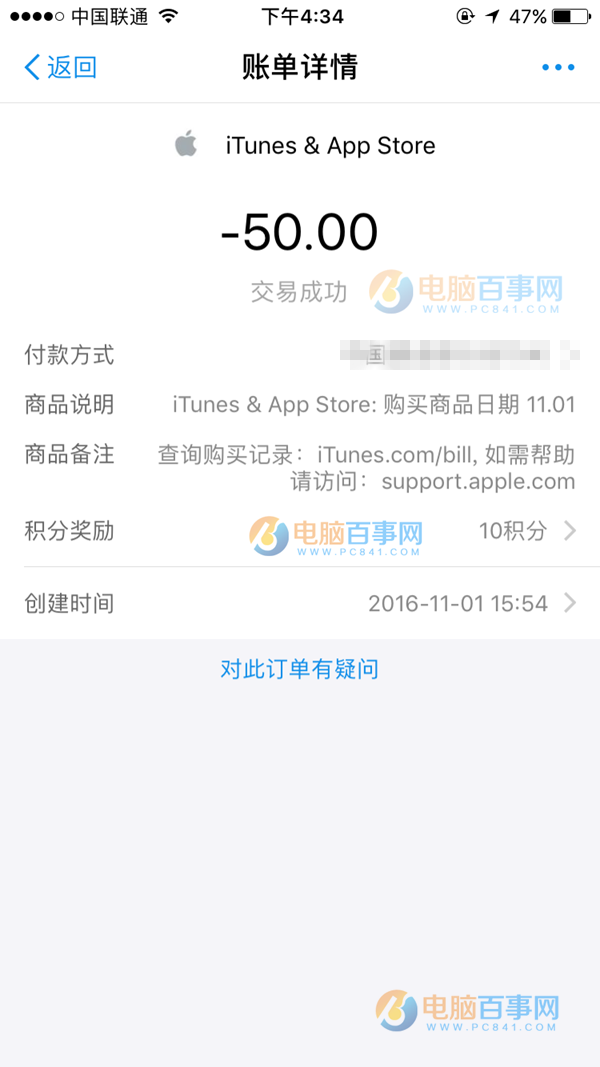
Task: Go back via 返回 button
Action: [60, 67]
